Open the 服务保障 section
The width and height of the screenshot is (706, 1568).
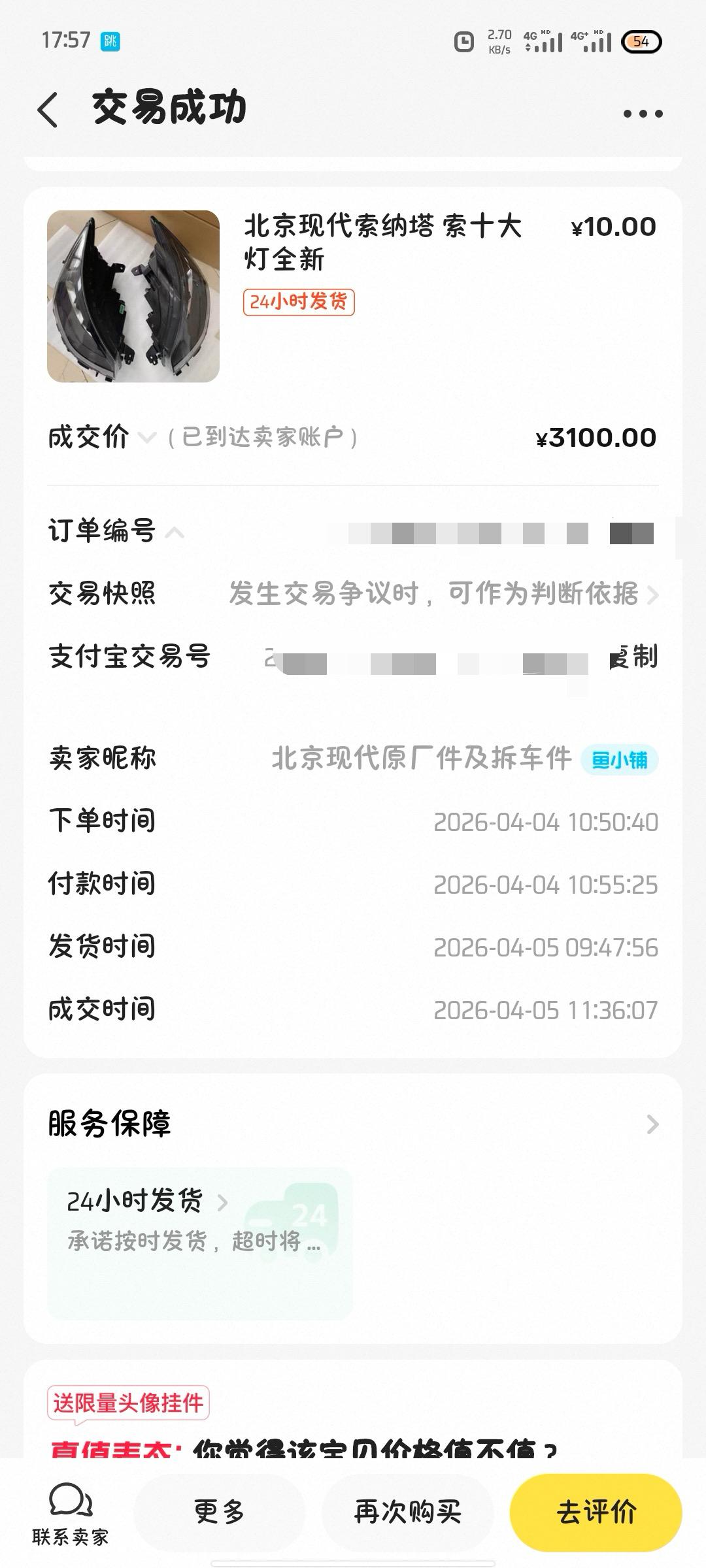(353, 1124)
